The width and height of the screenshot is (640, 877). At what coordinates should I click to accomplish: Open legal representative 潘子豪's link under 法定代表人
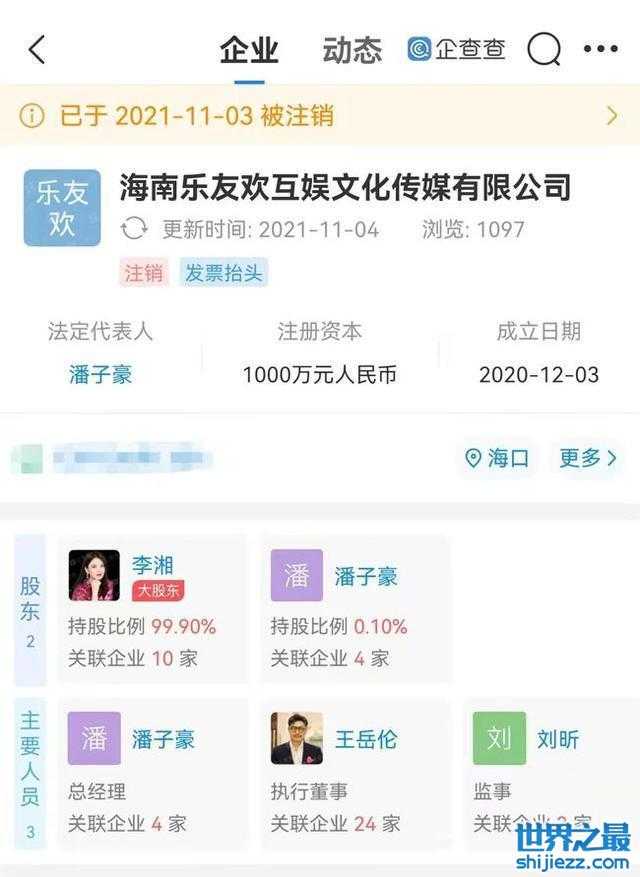(x=100, y=375)
